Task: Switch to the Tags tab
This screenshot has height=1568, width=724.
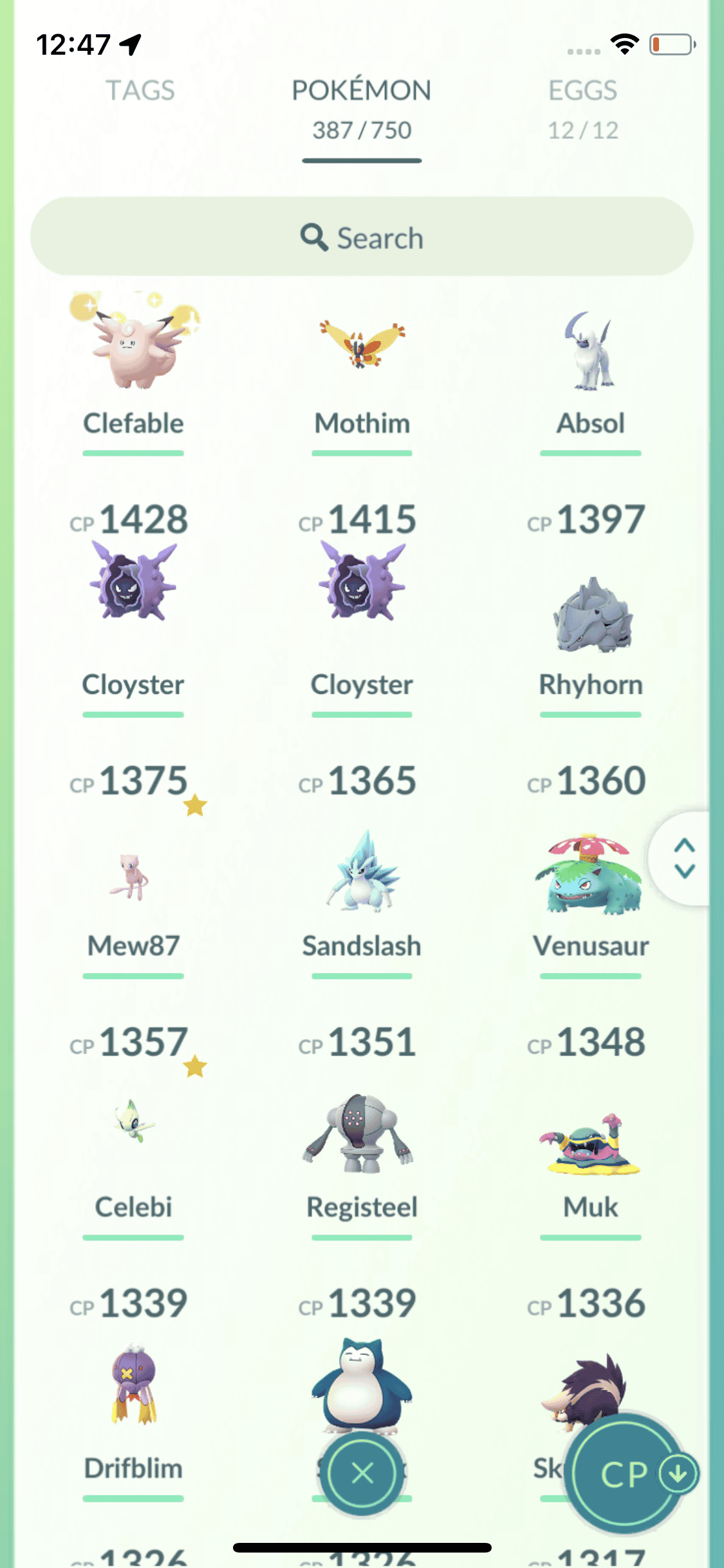Action: click(140, 91)
